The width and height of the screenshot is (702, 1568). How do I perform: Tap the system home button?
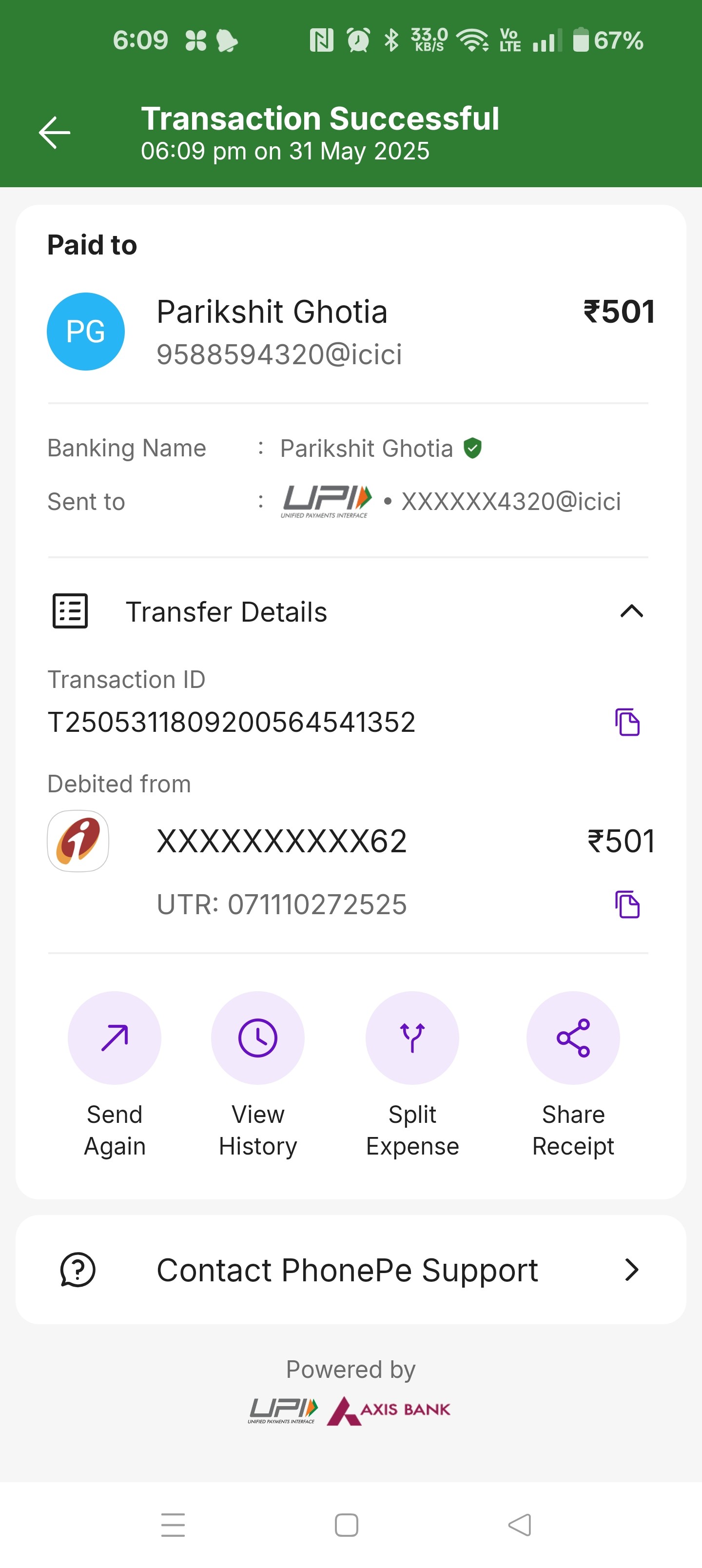(347, 1525)
